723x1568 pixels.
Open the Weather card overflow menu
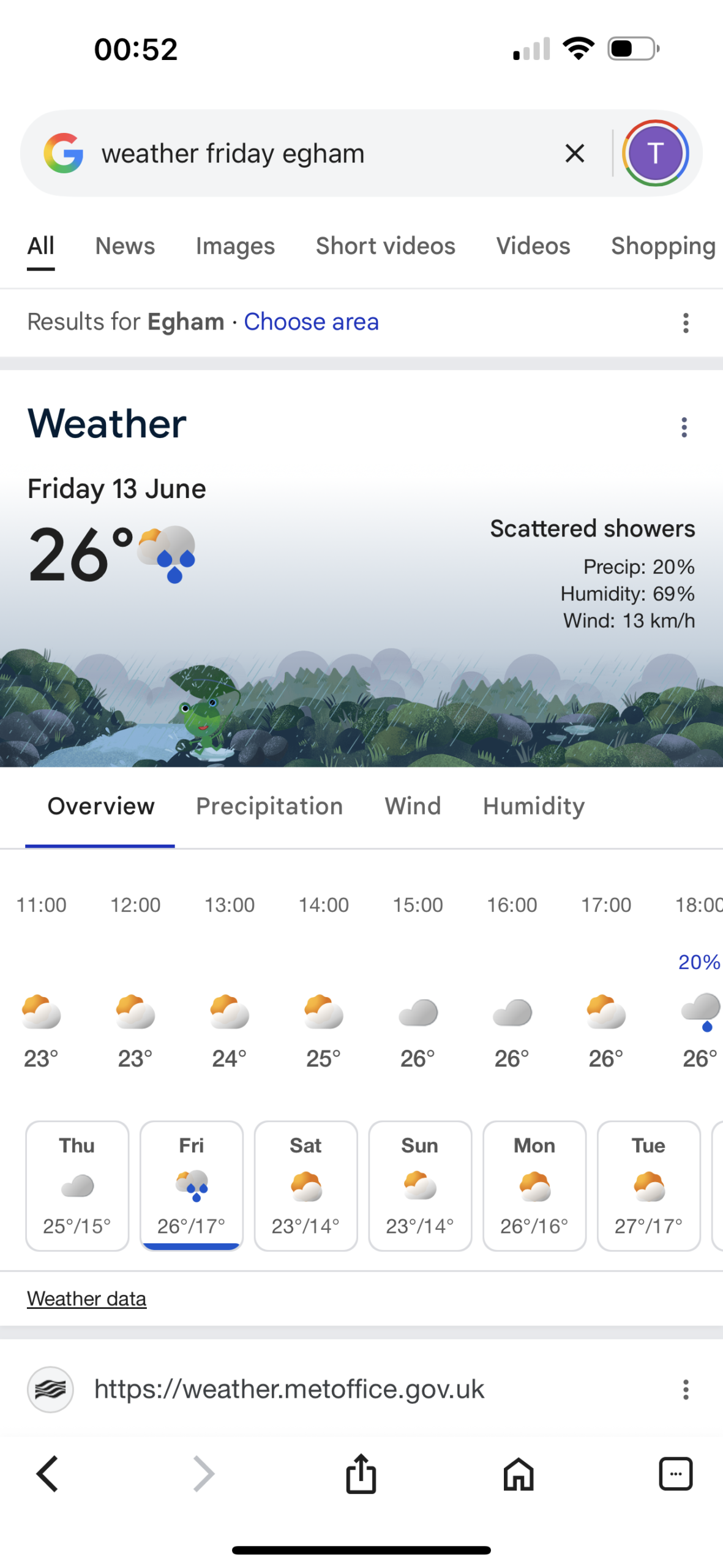pos(684,427)
